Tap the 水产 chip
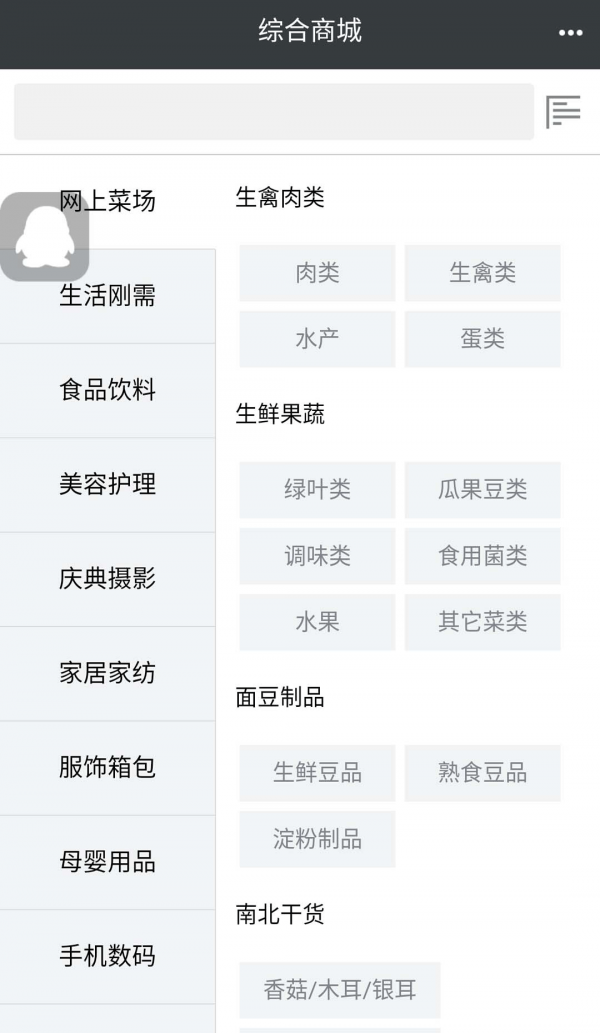 (x=317, y=339)
